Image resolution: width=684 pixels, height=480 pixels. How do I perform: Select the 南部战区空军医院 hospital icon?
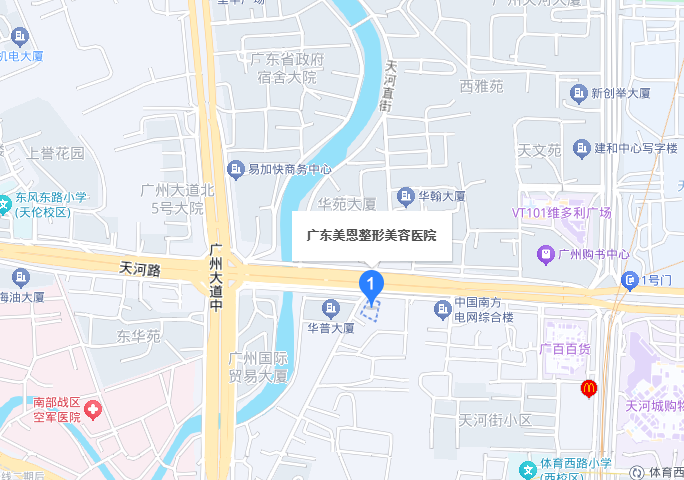[x=92, y=409]
